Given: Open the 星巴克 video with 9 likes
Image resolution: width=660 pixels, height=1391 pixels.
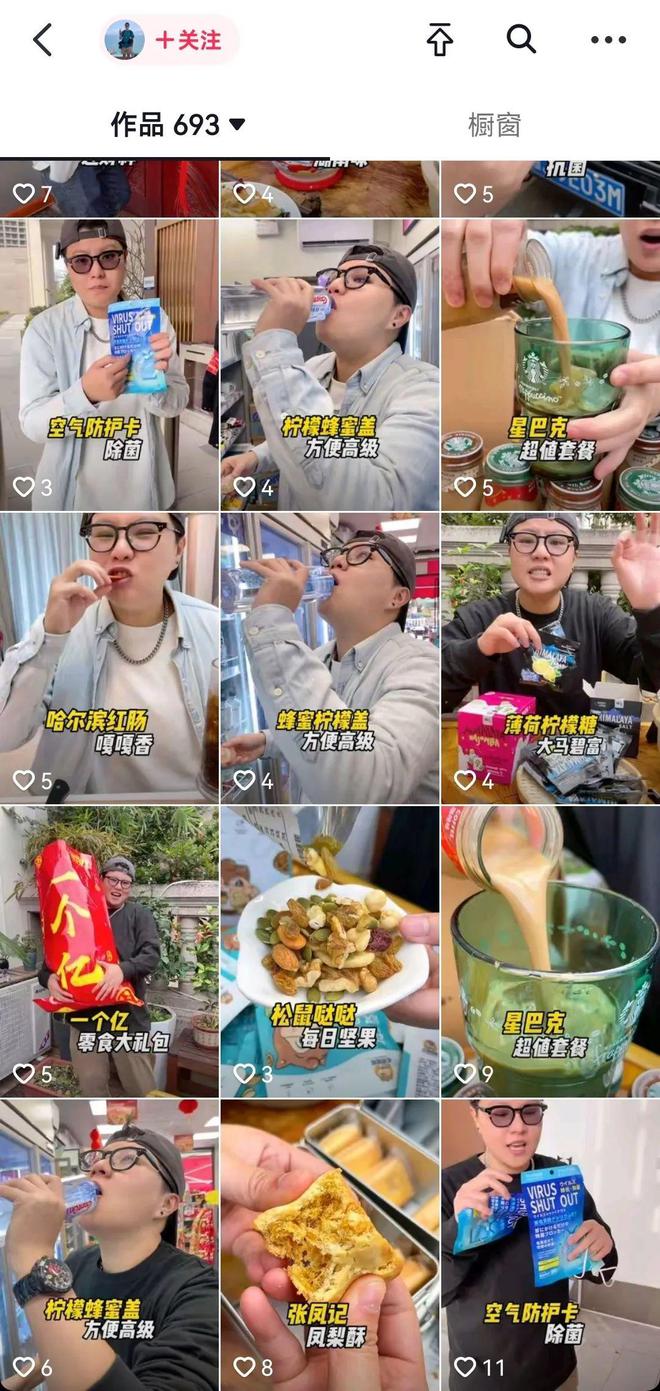Looking at the screenshot, I should coord(550,950).
